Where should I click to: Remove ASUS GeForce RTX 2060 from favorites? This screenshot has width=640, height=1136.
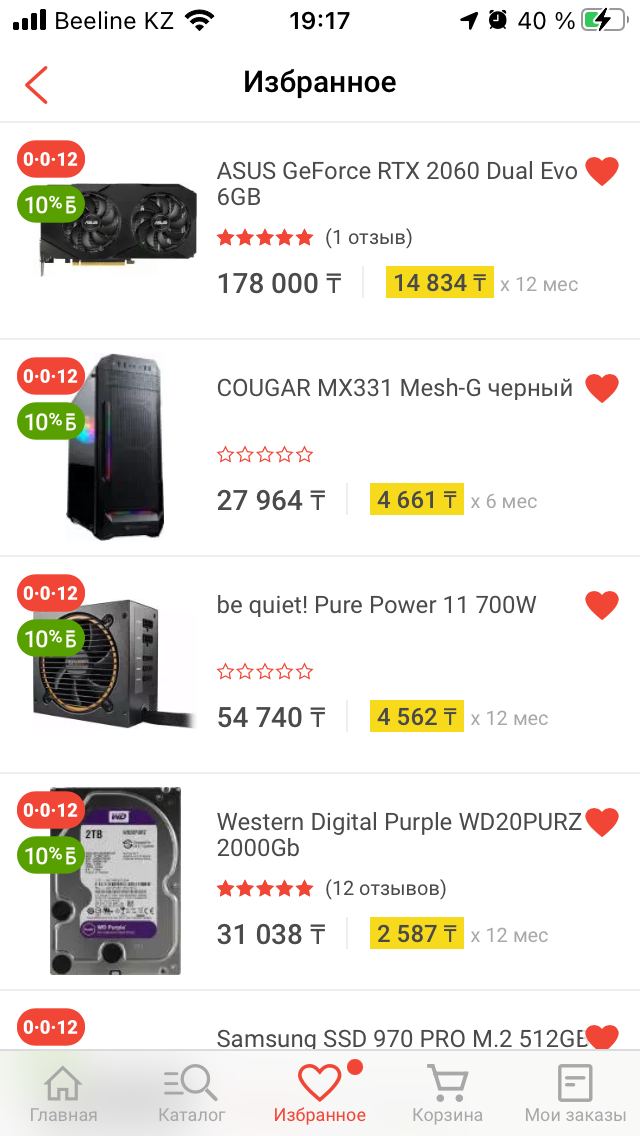(601, 172)
